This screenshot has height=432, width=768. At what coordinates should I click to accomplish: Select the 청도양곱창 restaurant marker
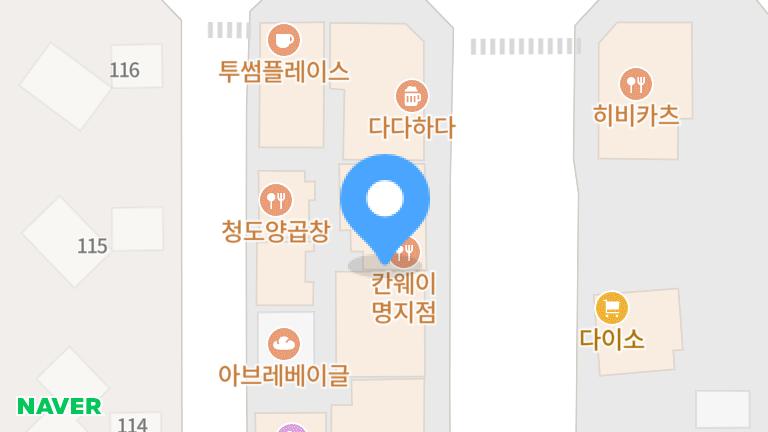(275, 200)
